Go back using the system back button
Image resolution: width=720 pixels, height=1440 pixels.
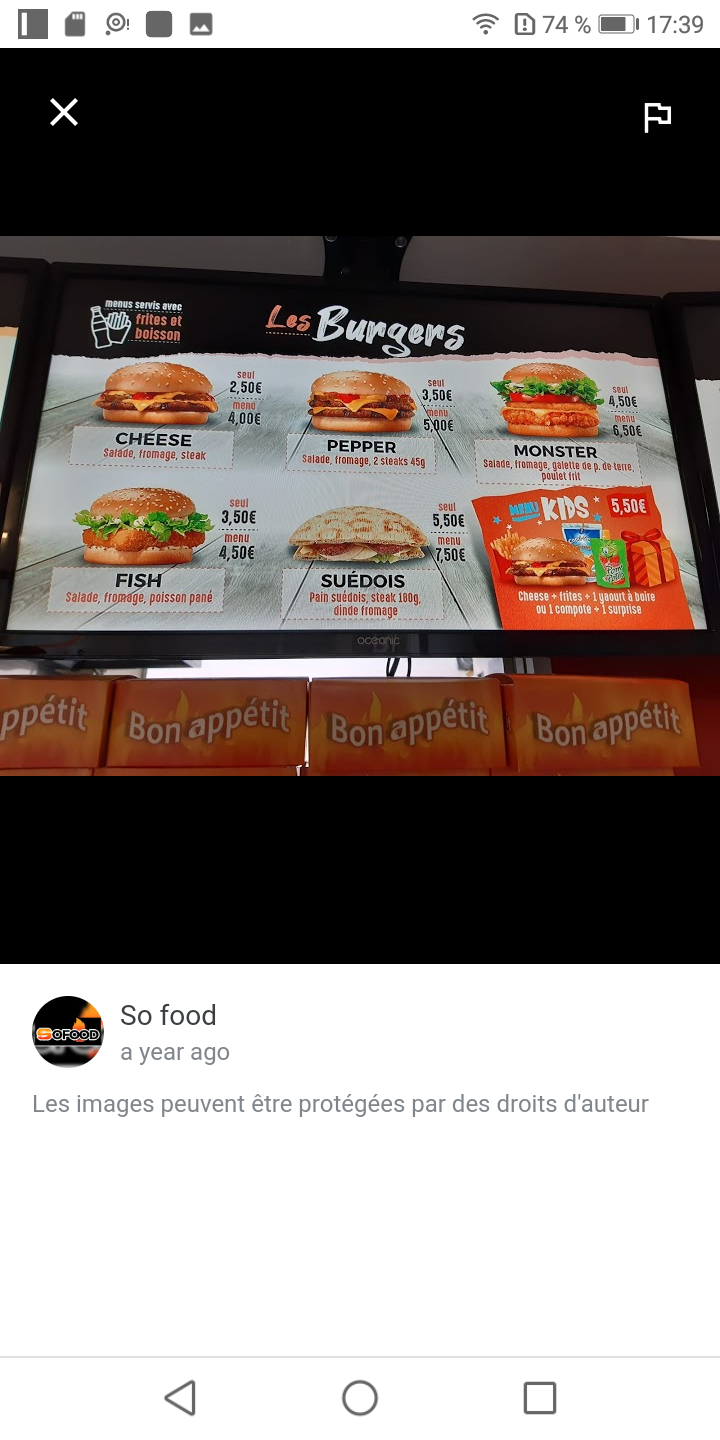180,1397
